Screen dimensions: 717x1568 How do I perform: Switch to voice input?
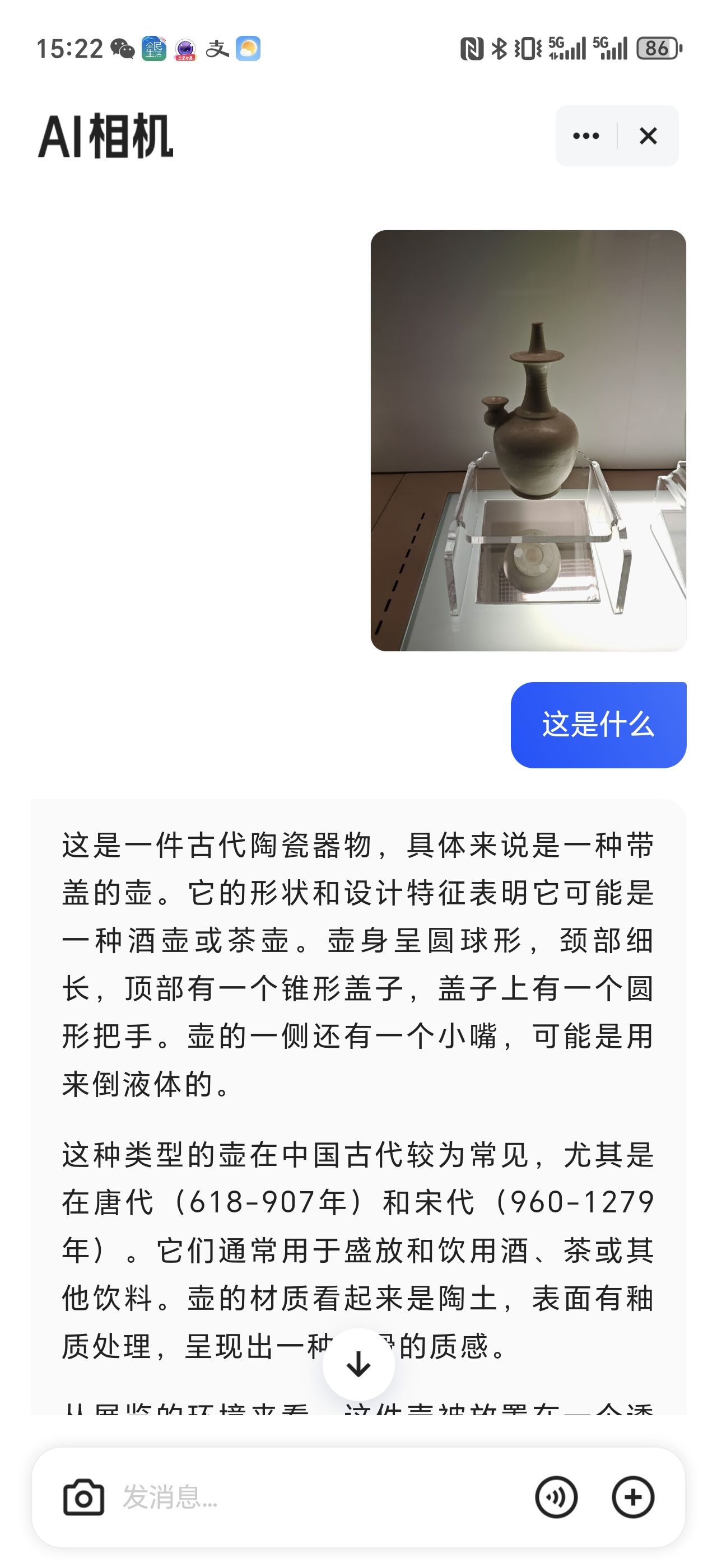[x=556, y=1497]
